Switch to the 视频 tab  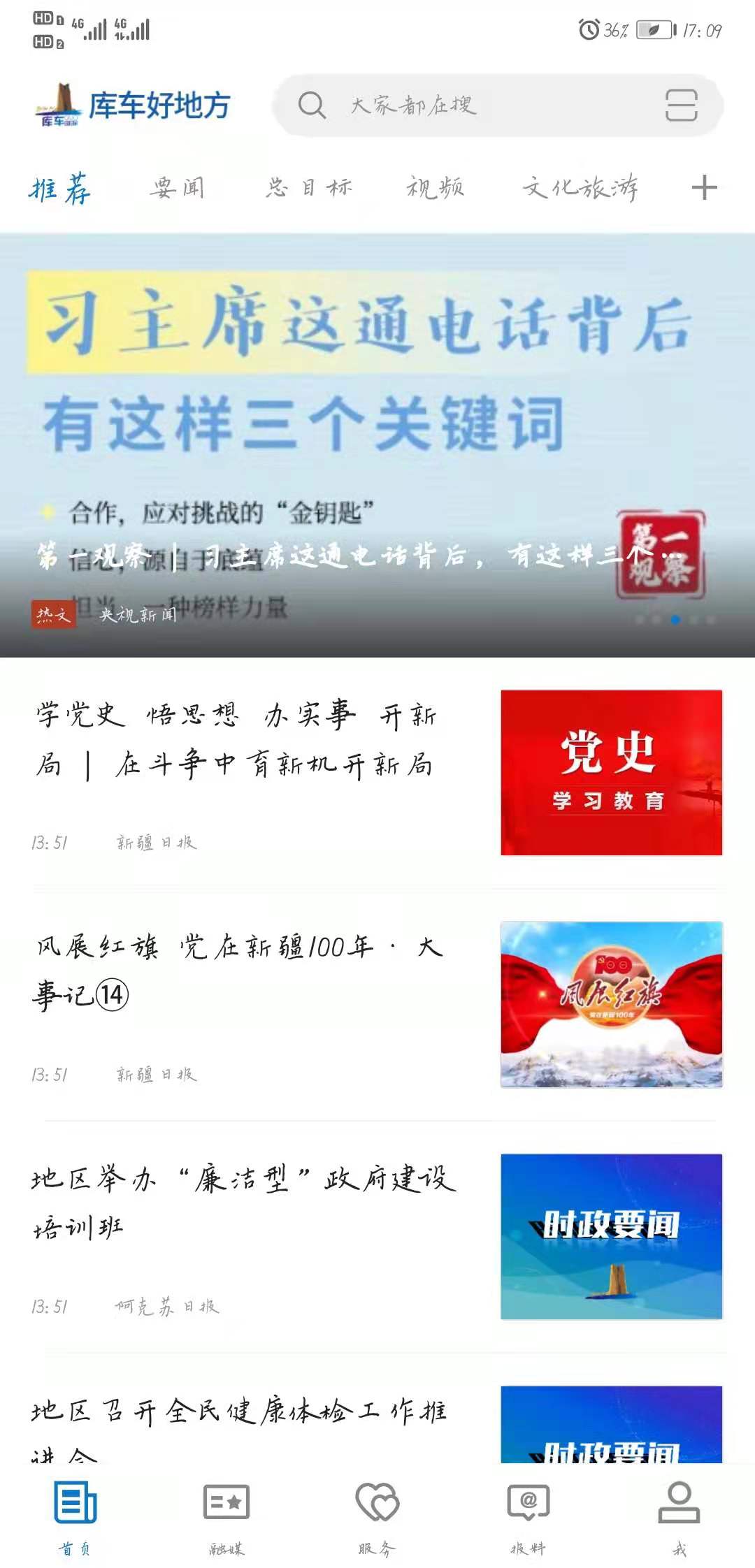tap(435, 188)
